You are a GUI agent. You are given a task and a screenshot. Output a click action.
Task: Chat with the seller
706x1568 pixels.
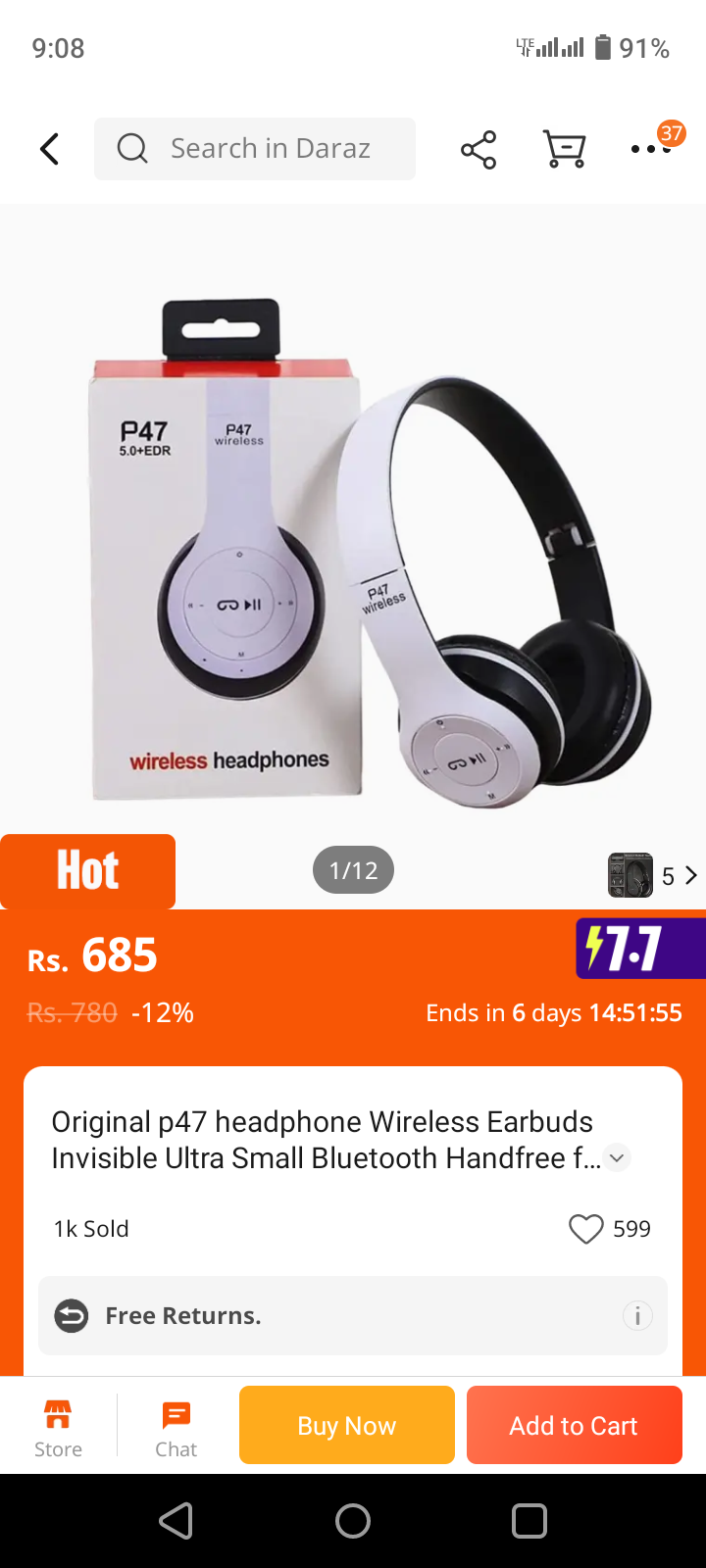[x=176, y=1428]
